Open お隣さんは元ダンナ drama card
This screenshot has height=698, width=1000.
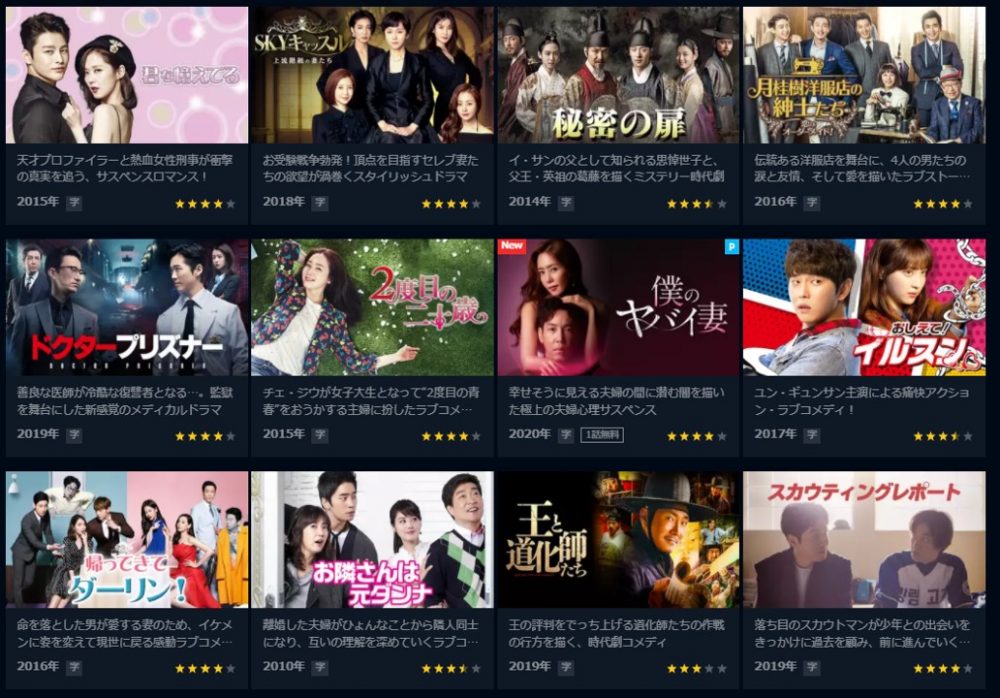click(x=372, y=540)
